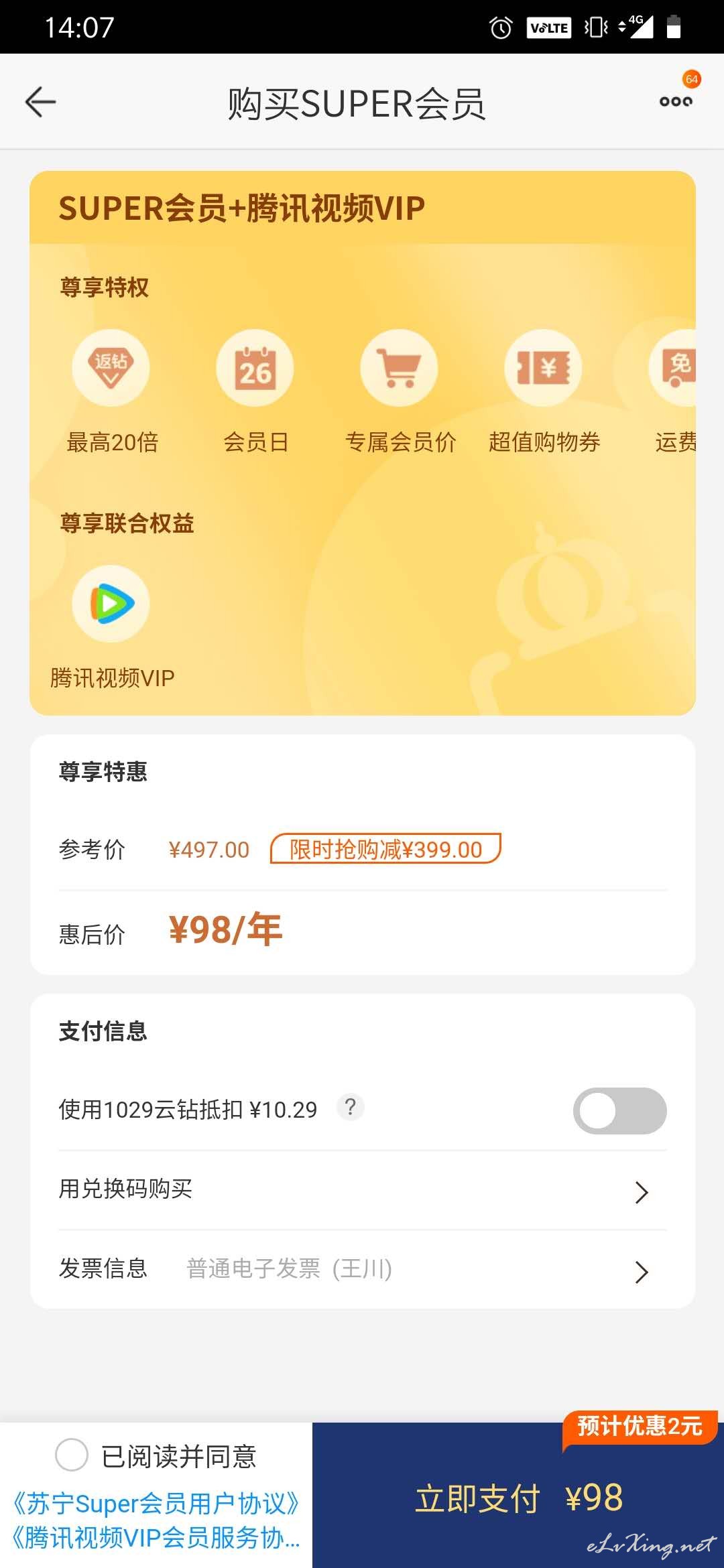Open the question mark help for 云钻抵扣
This screenshot has width=724, height=1568.
350,1107
